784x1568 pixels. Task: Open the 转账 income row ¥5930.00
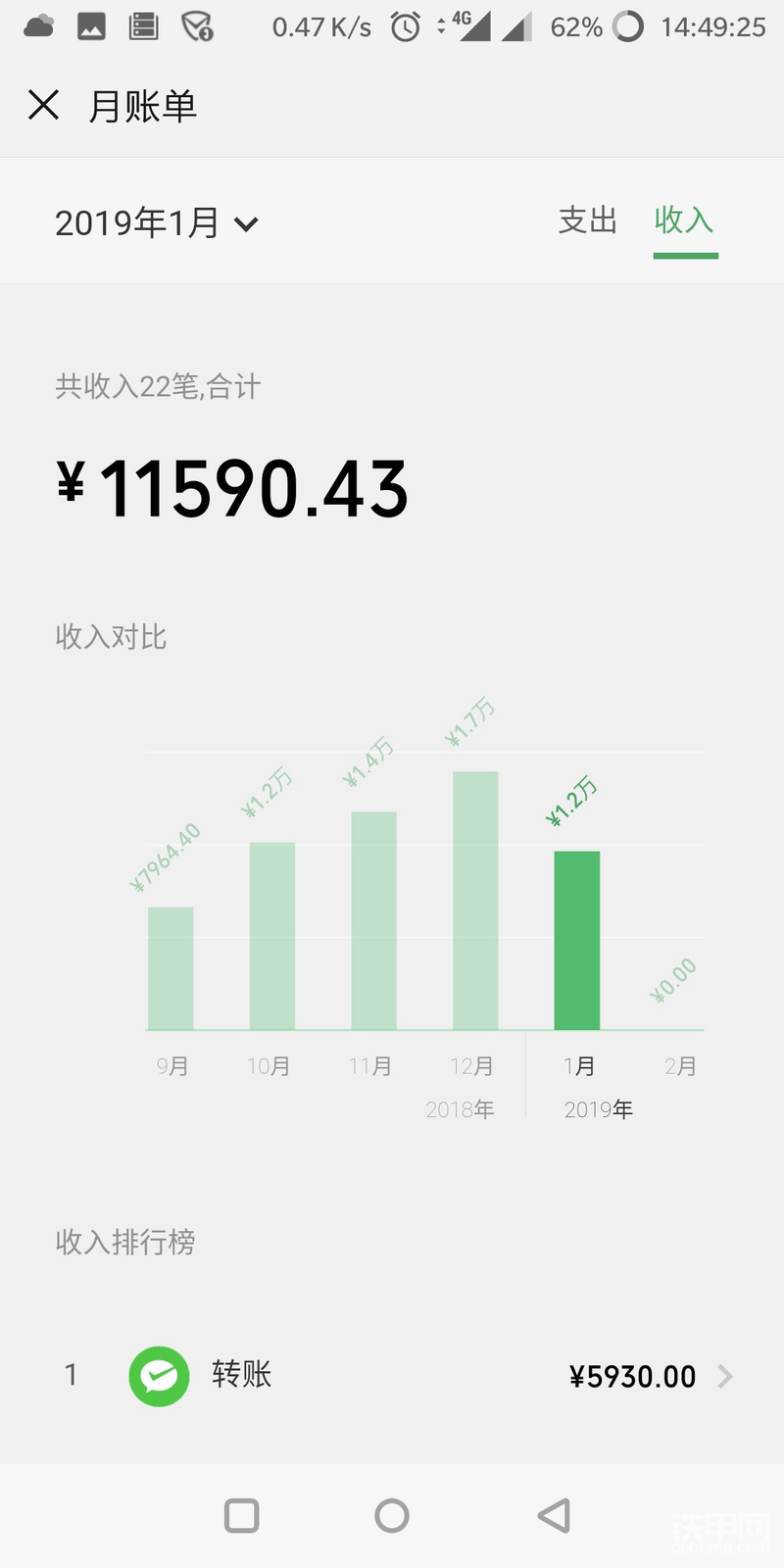click(392, 1376)
